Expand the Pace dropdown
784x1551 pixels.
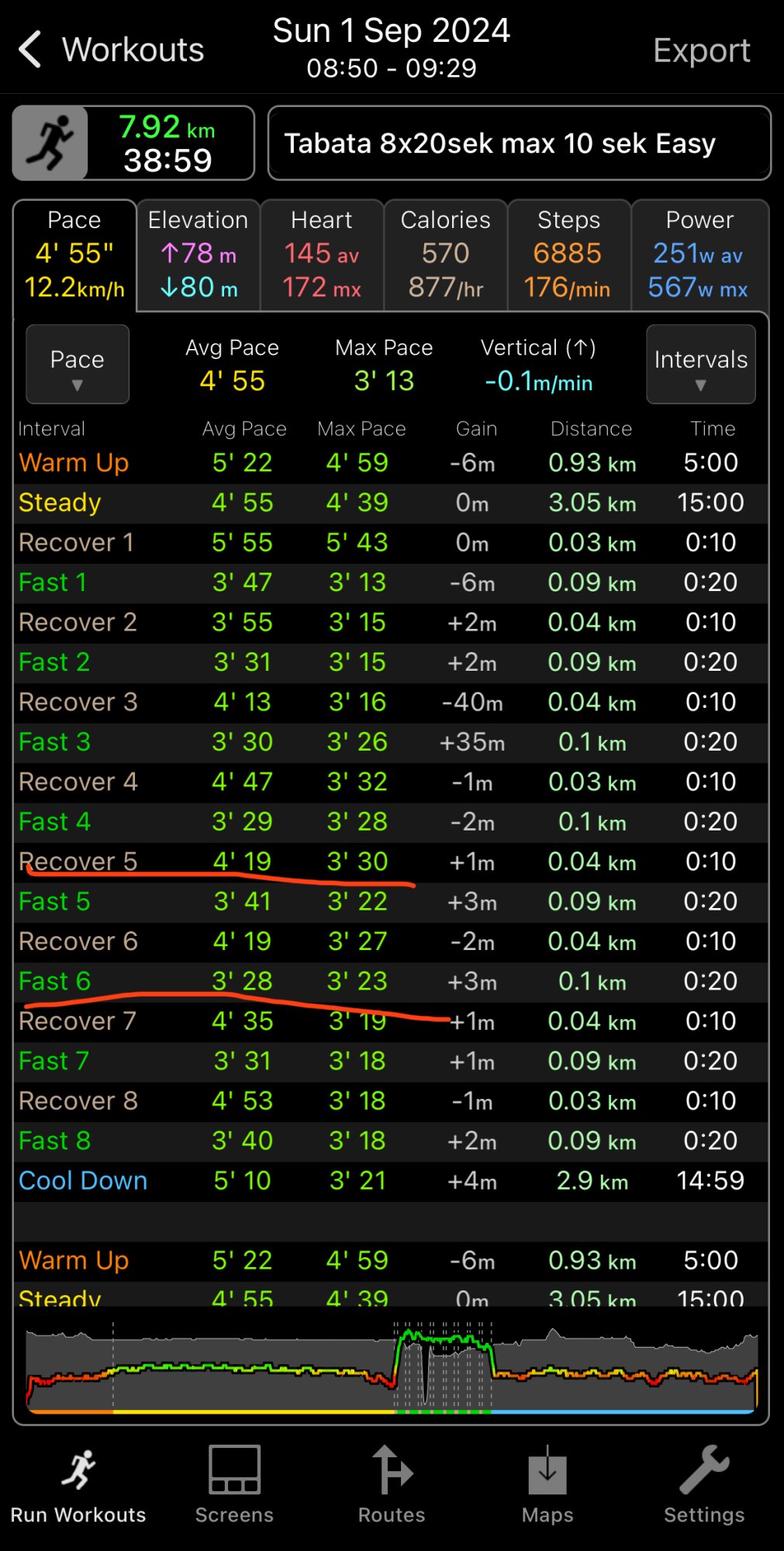click(x=78, y=364)
